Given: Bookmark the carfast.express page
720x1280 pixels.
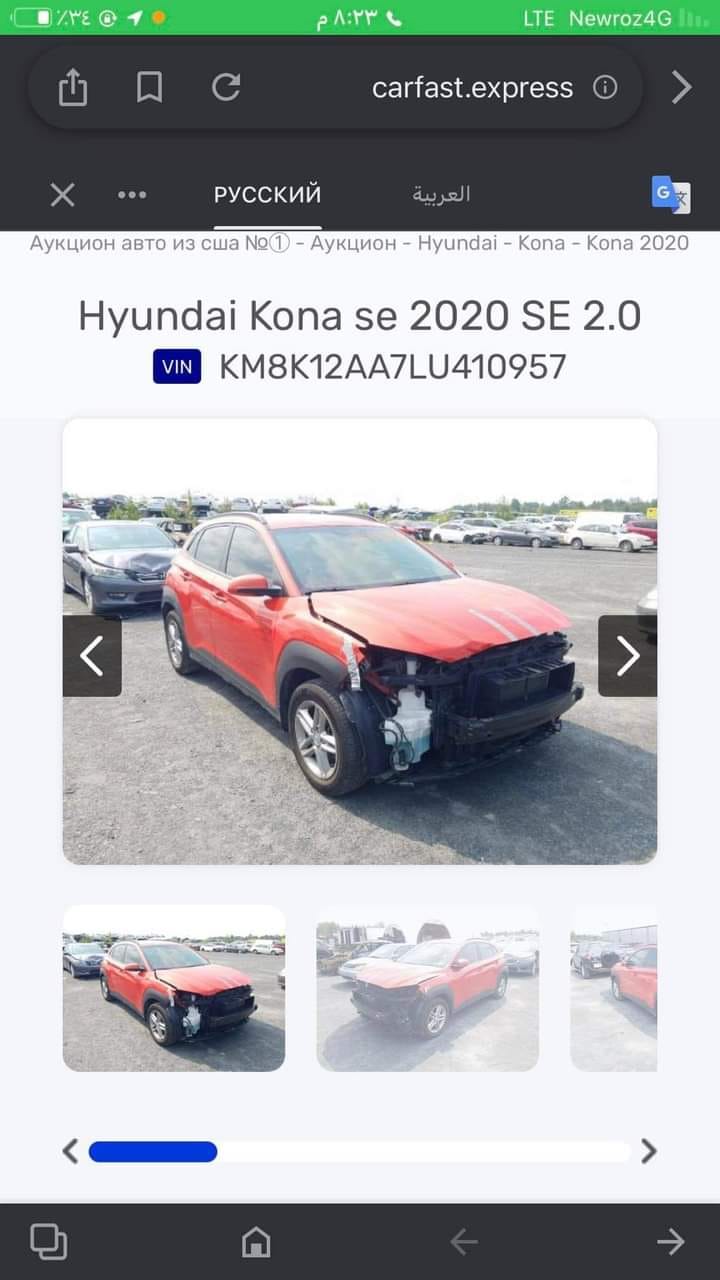Looking at the screenshot, I should pyautogui.click(x=149, y=88).
